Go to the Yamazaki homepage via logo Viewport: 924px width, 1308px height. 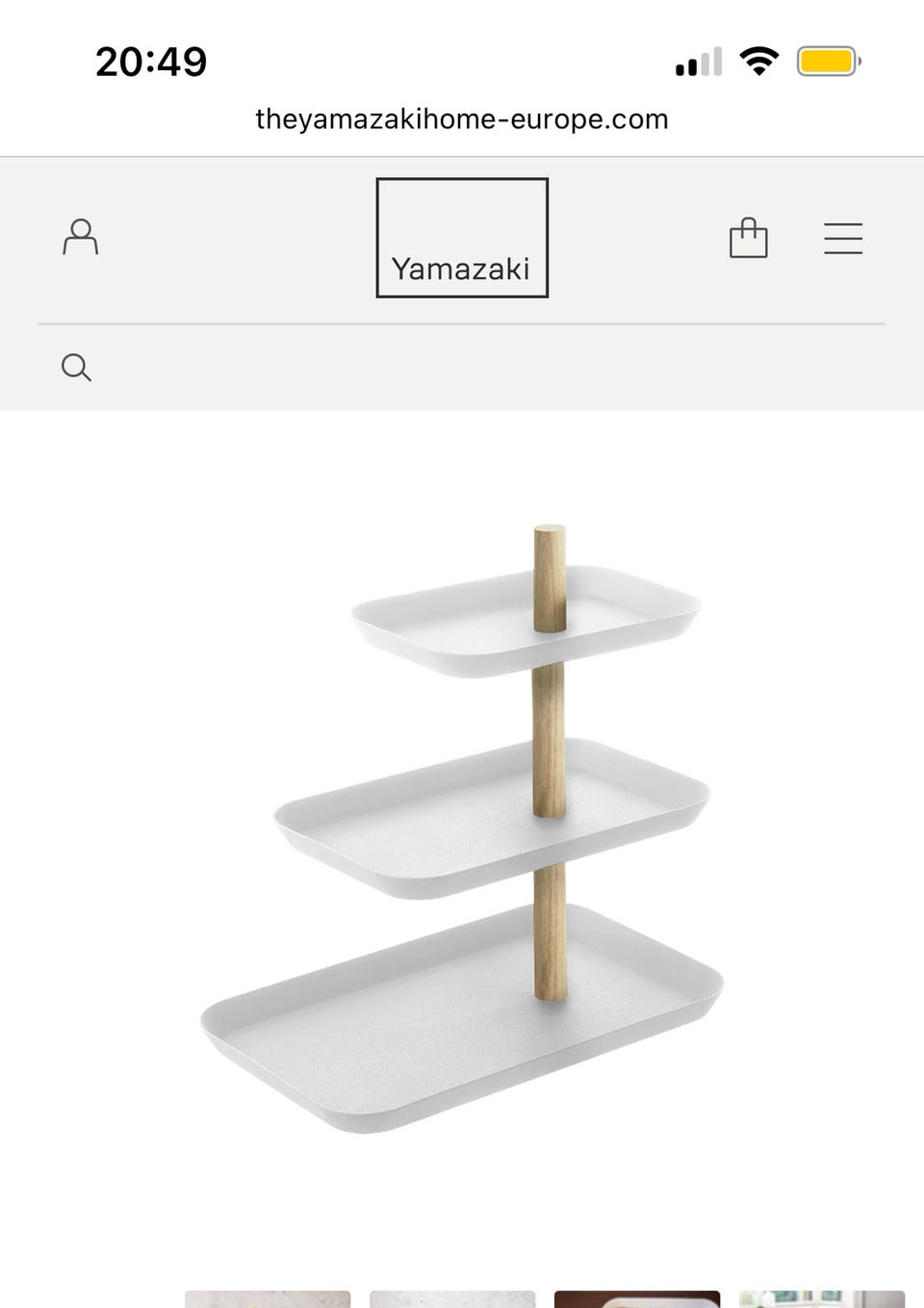click(461, 238)
